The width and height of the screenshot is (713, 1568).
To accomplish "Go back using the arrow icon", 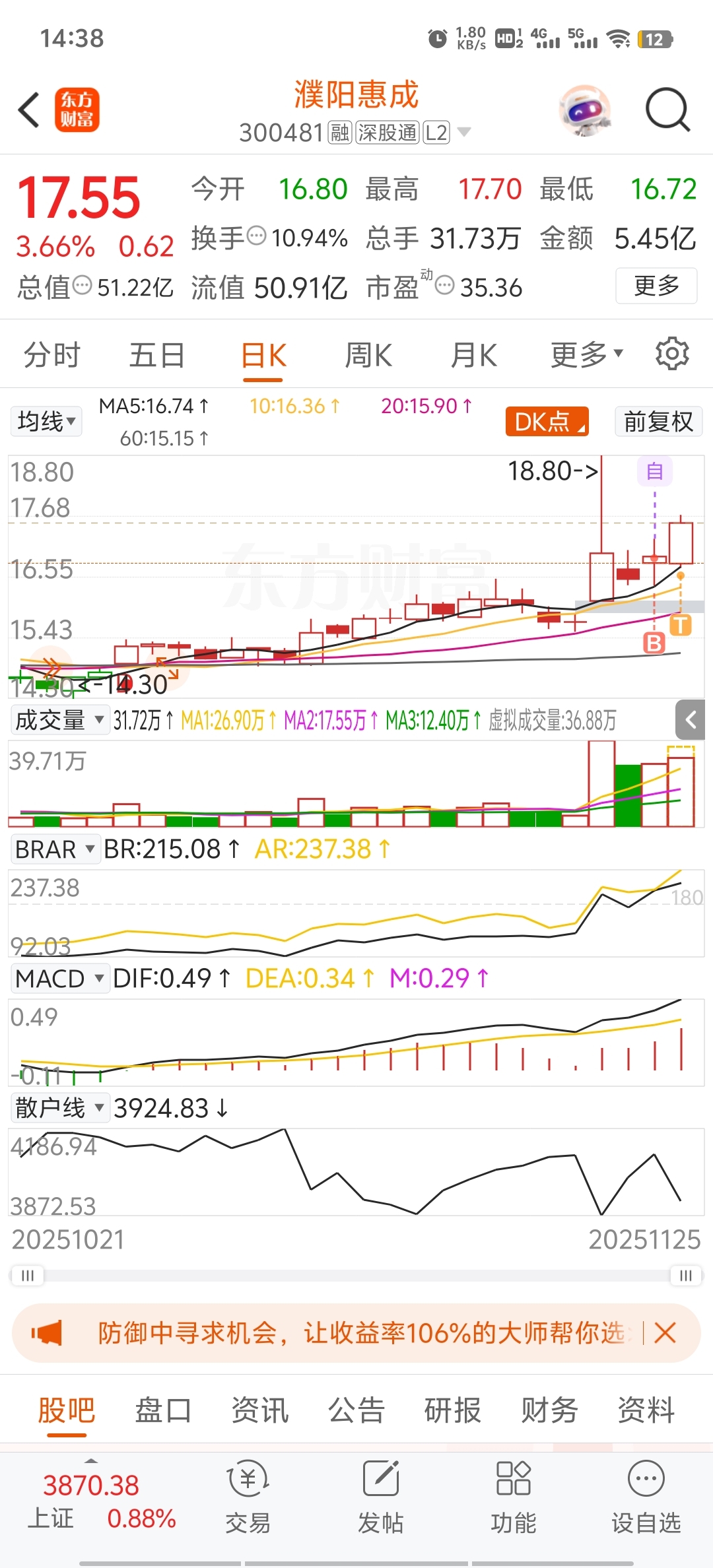I will pyautogui.click(x=29, y=110).
